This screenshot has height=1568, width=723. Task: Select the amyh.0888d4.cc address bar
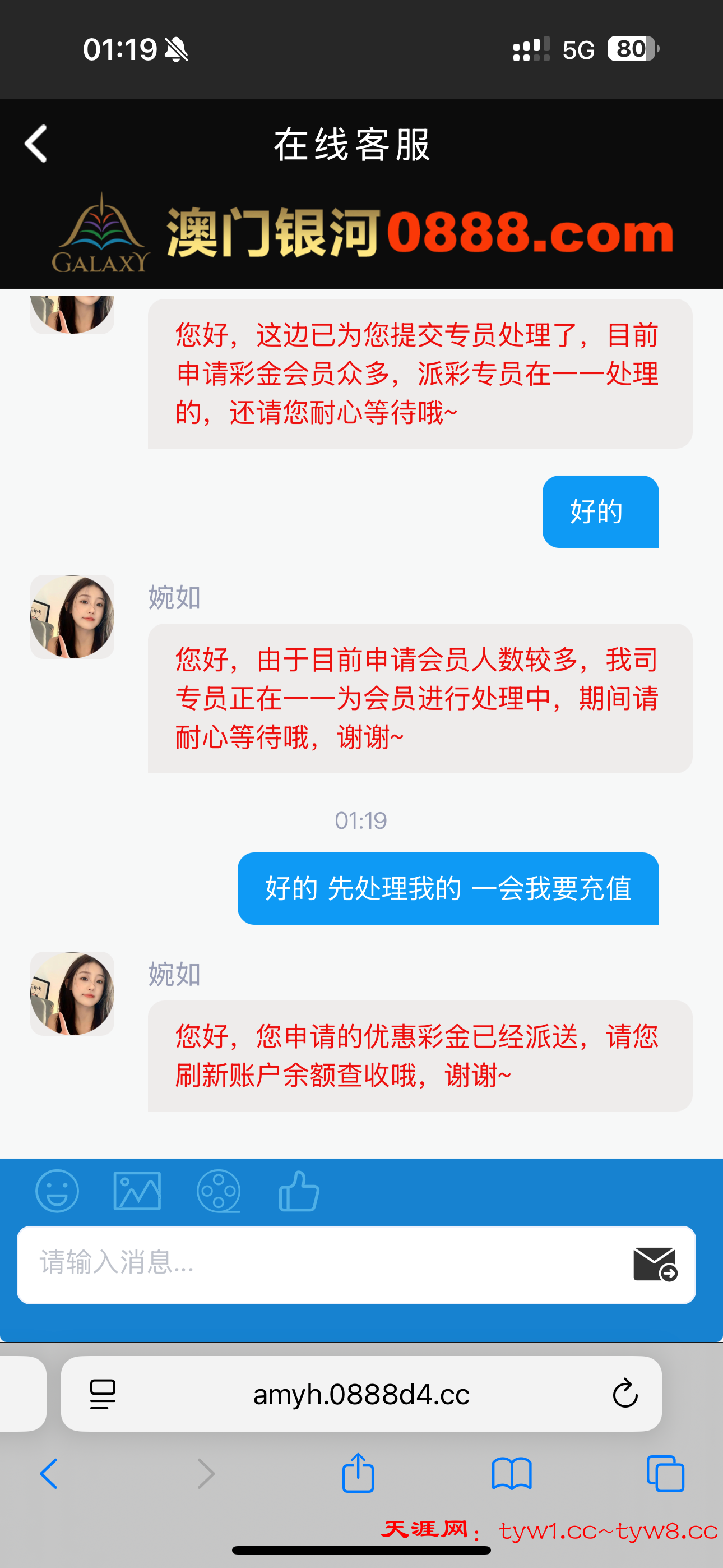(x=361, y=1394)
